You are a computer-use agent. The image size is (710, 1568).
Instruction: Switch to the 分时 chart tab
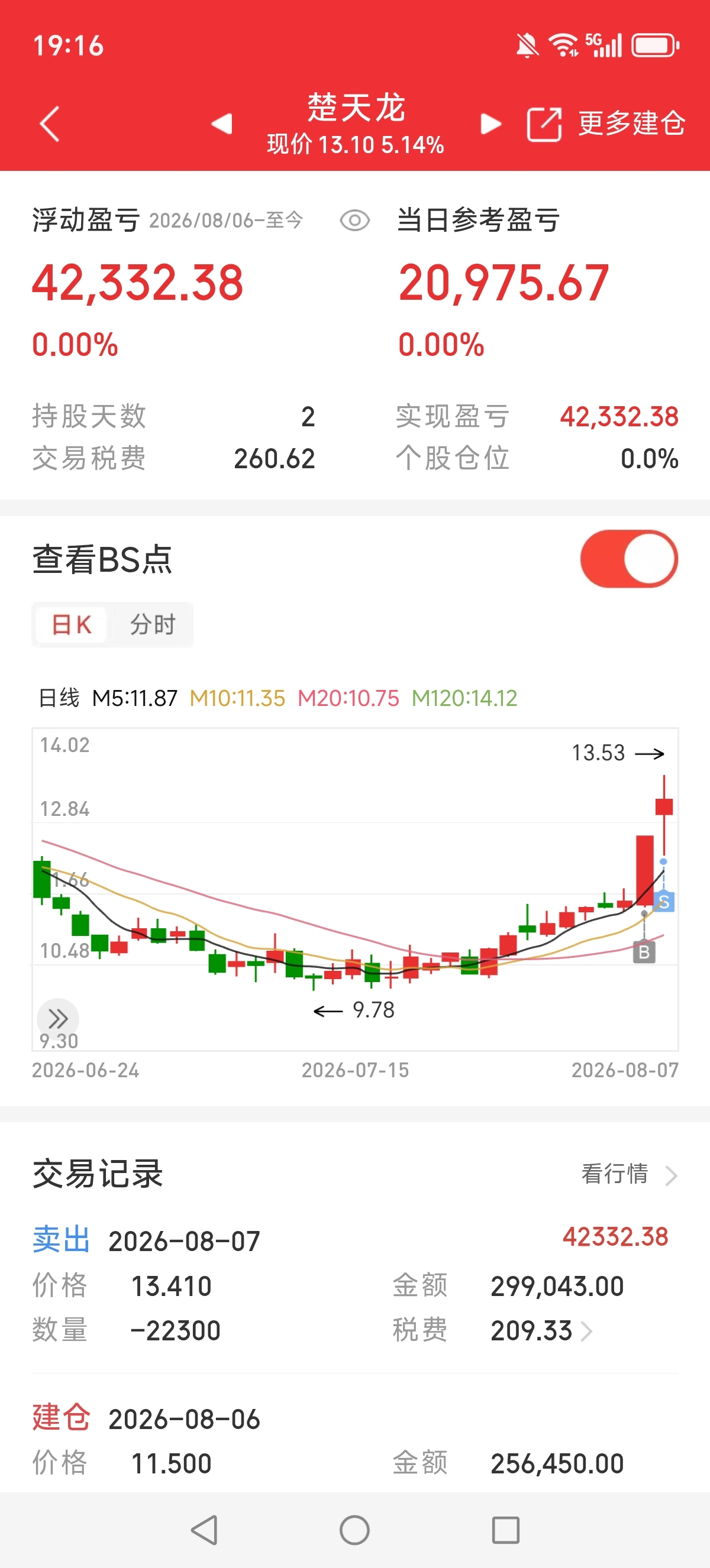[152, 624]
